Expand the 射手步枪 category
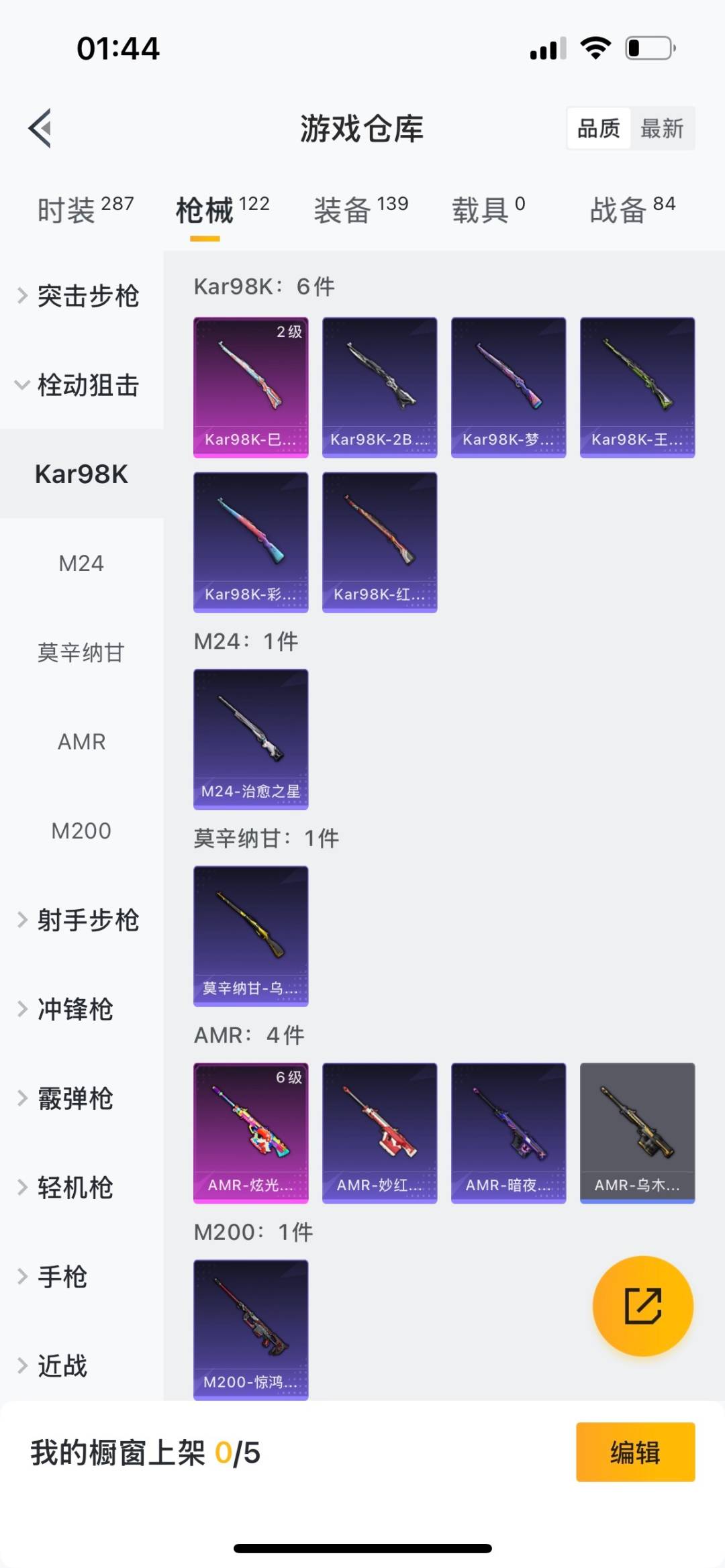 pyautogui.click(x=81, y=921)
